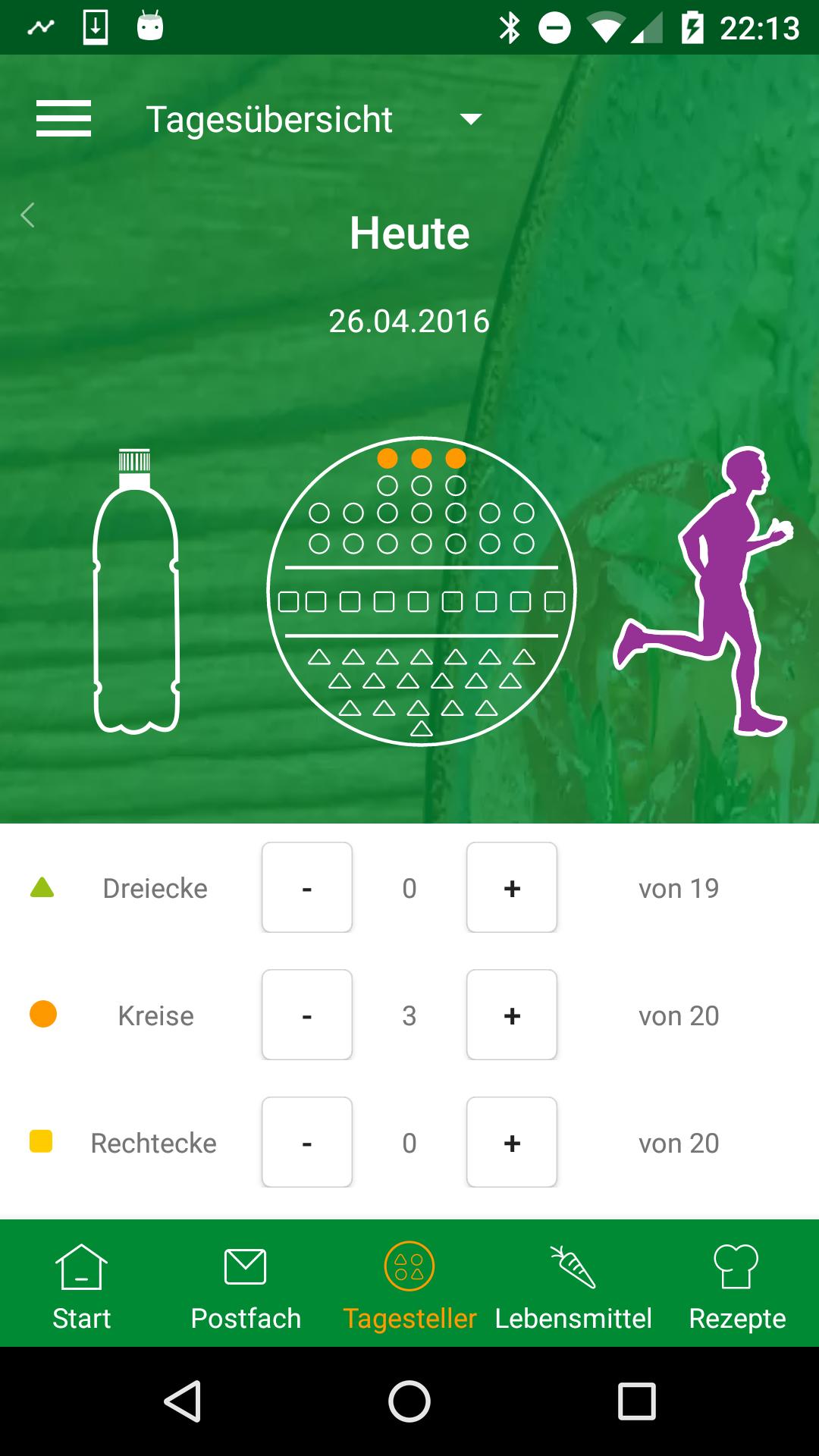Screen dimensions: 819x1456
Task: Remove one Kreise with minus button
Action: click(307, 1015)
